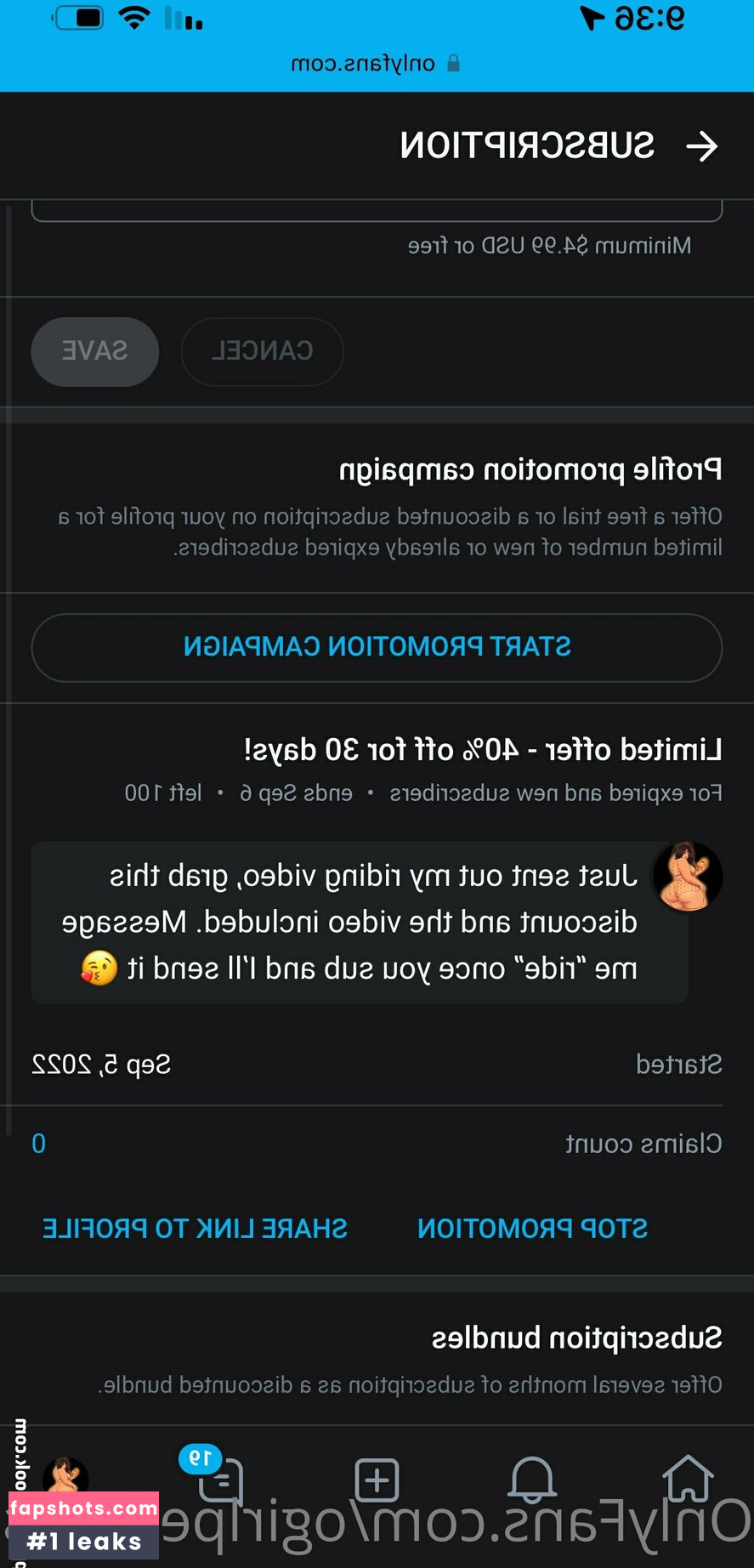
Task: Open the notifications bell tab
Action: tap(532, 1480)
